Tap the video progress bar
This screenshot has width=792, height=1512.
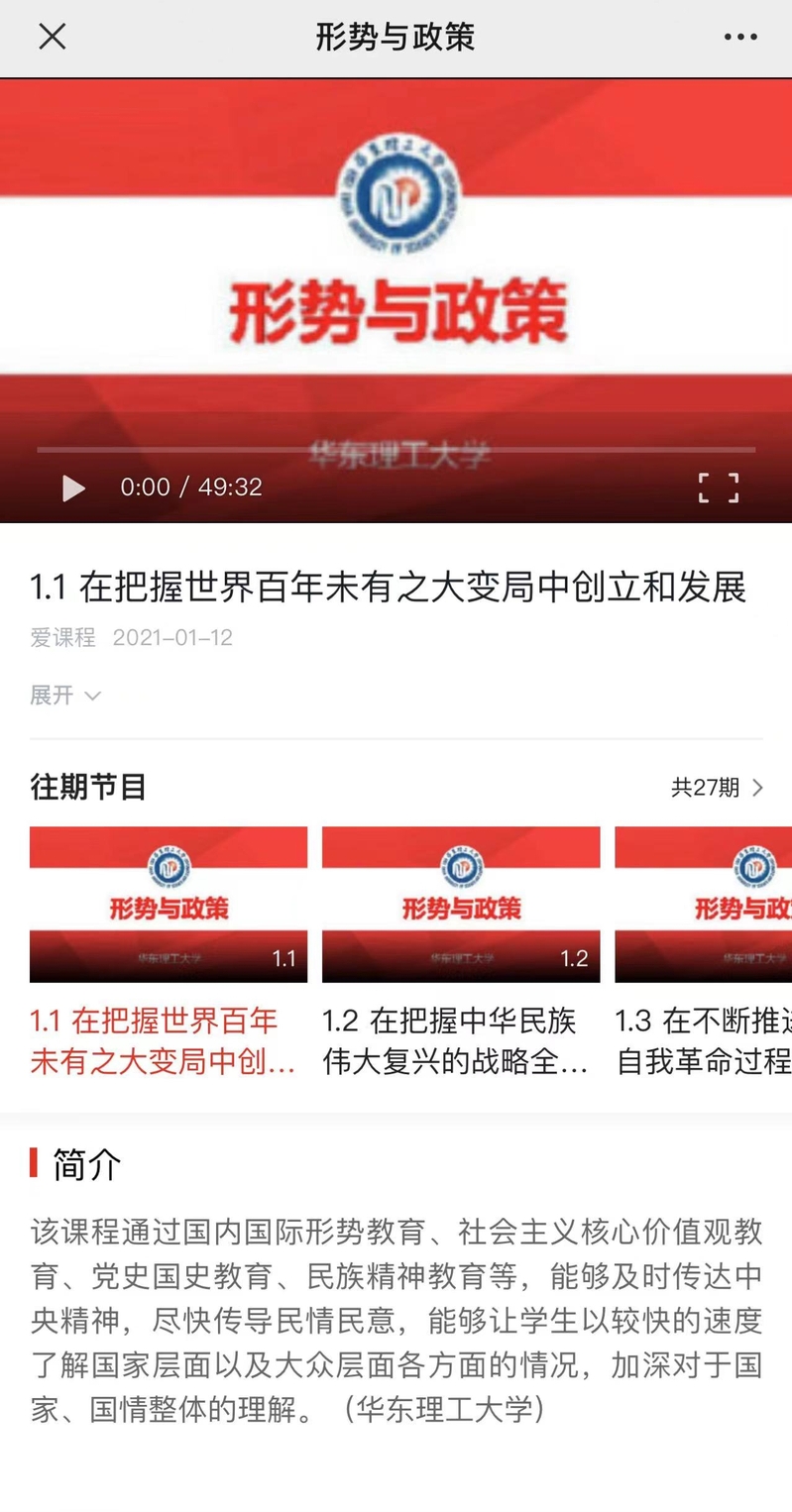click(396, 450)
